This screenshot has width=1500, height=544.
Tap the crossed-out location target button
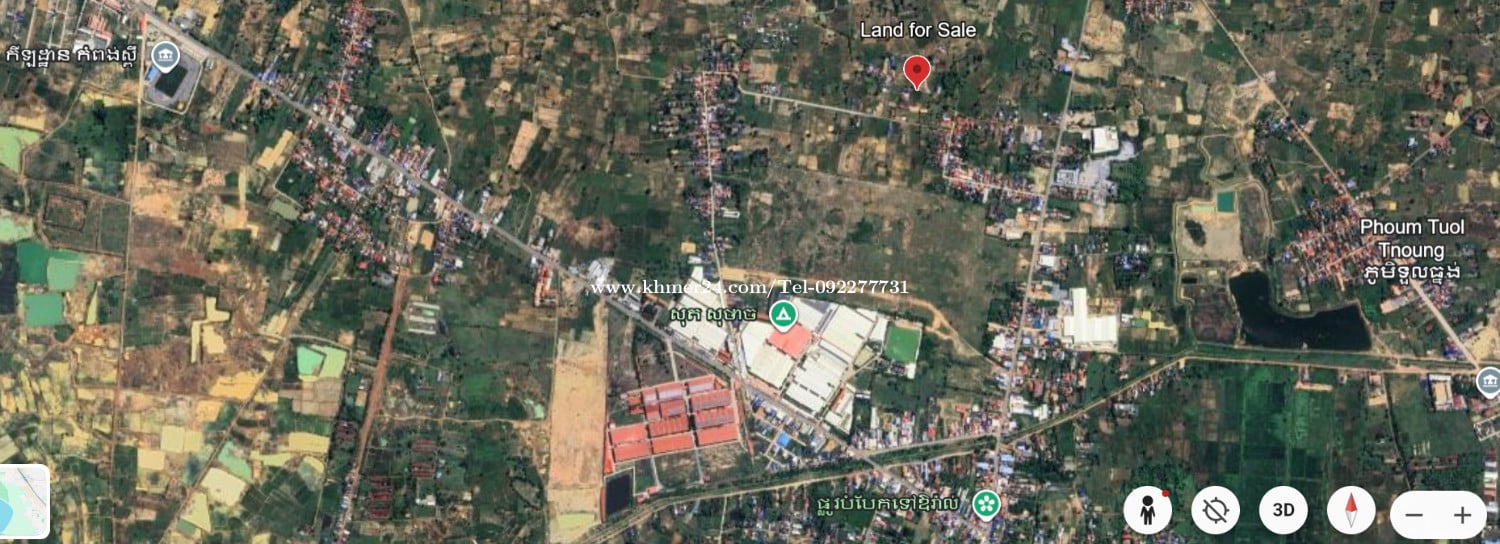point(1215,511)
